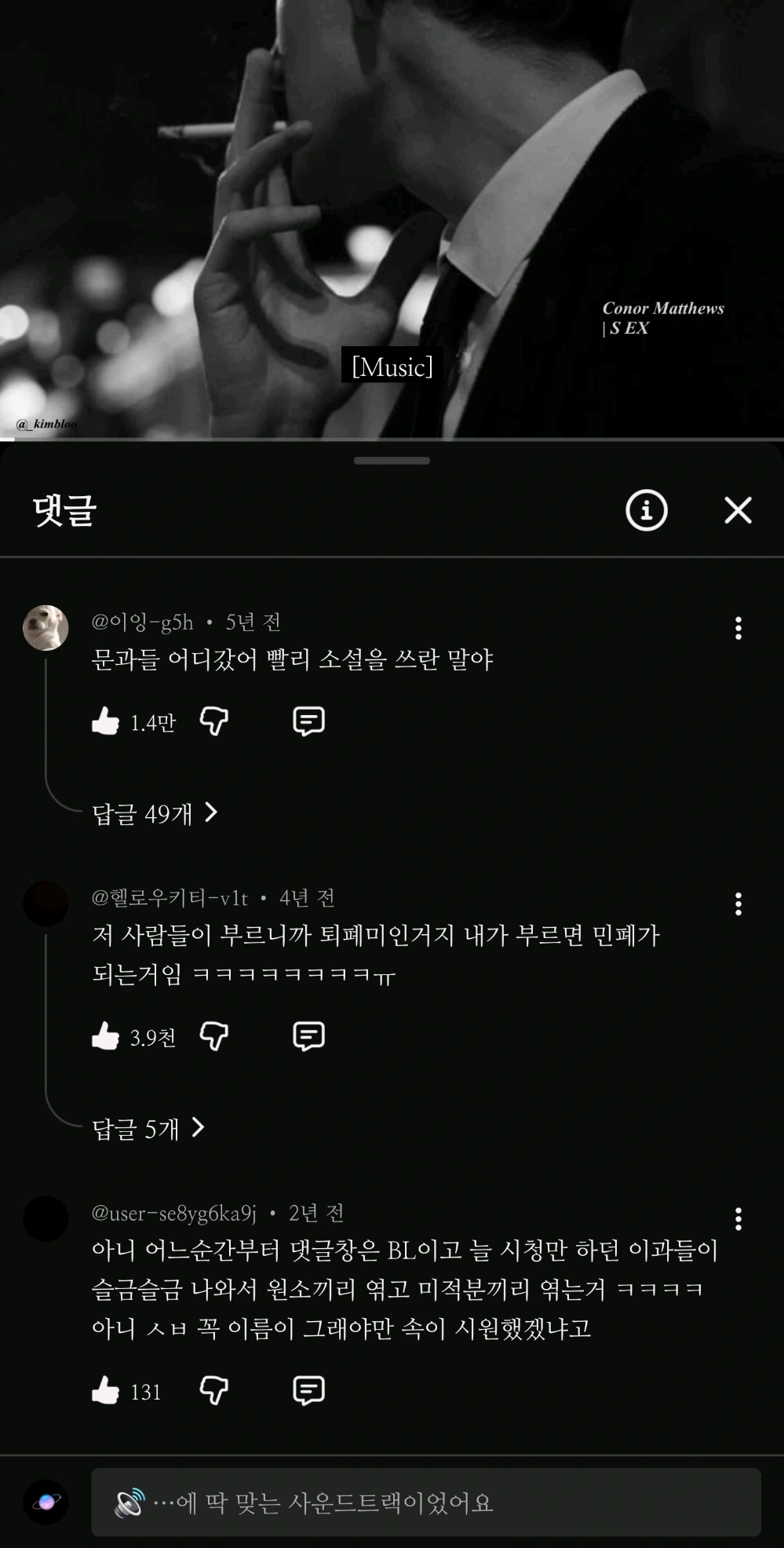Reply to the comment by @이잉-g5h
The width and height of the screenshot is (784, 1548).
(308, 721)
